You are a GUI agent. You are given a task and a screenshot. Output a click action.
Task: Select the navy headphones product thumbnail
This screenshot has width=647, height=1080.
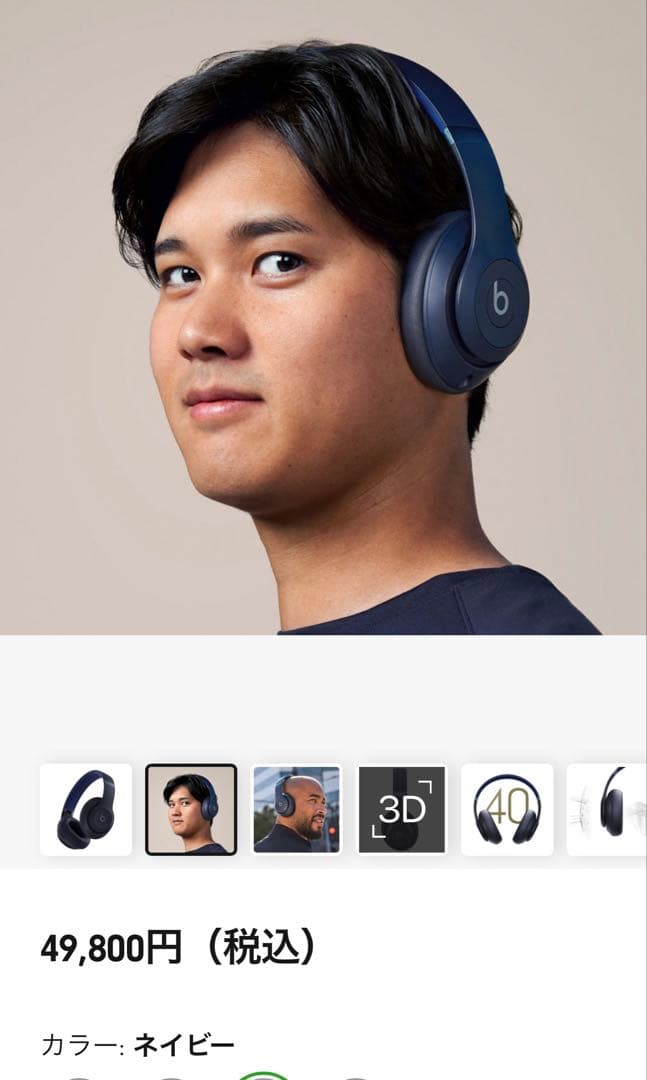pyautogui.click(x=86, y=809)
